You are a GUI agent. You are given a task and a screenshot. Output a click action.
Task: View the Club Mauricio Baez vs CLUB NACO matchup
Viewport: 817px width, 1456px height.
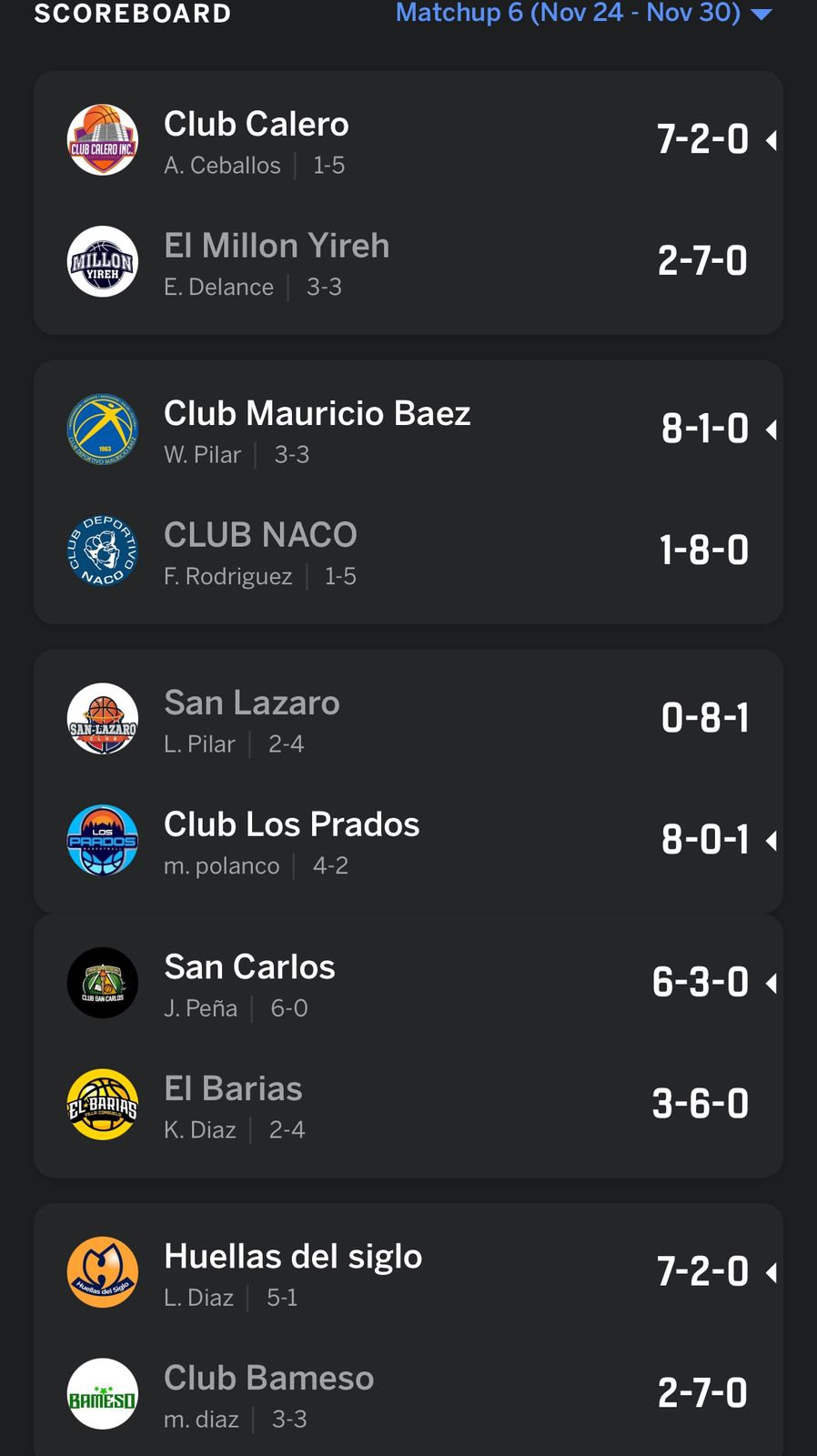[408, 491]
